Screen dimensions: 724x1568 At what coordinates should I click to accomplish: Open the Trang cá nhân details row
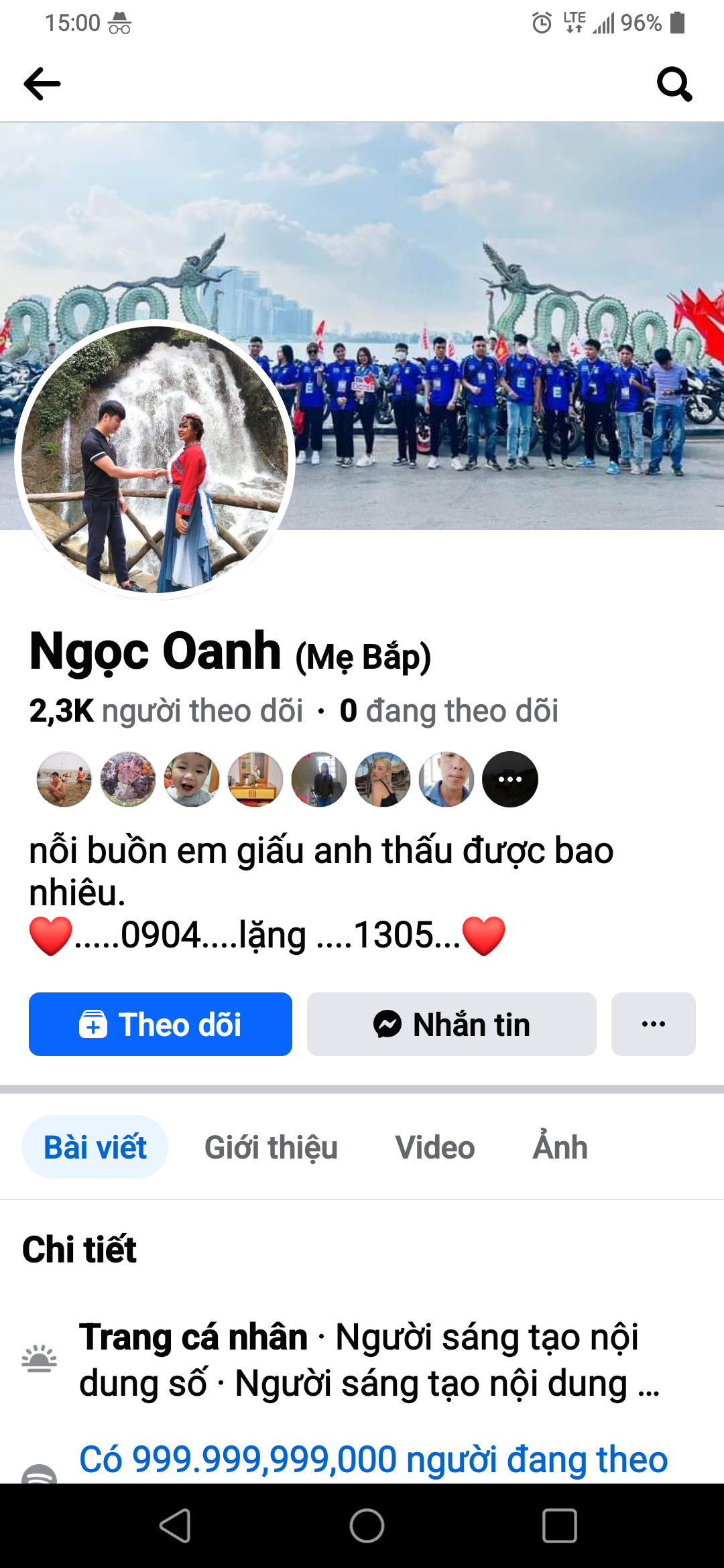(369, 1360)
